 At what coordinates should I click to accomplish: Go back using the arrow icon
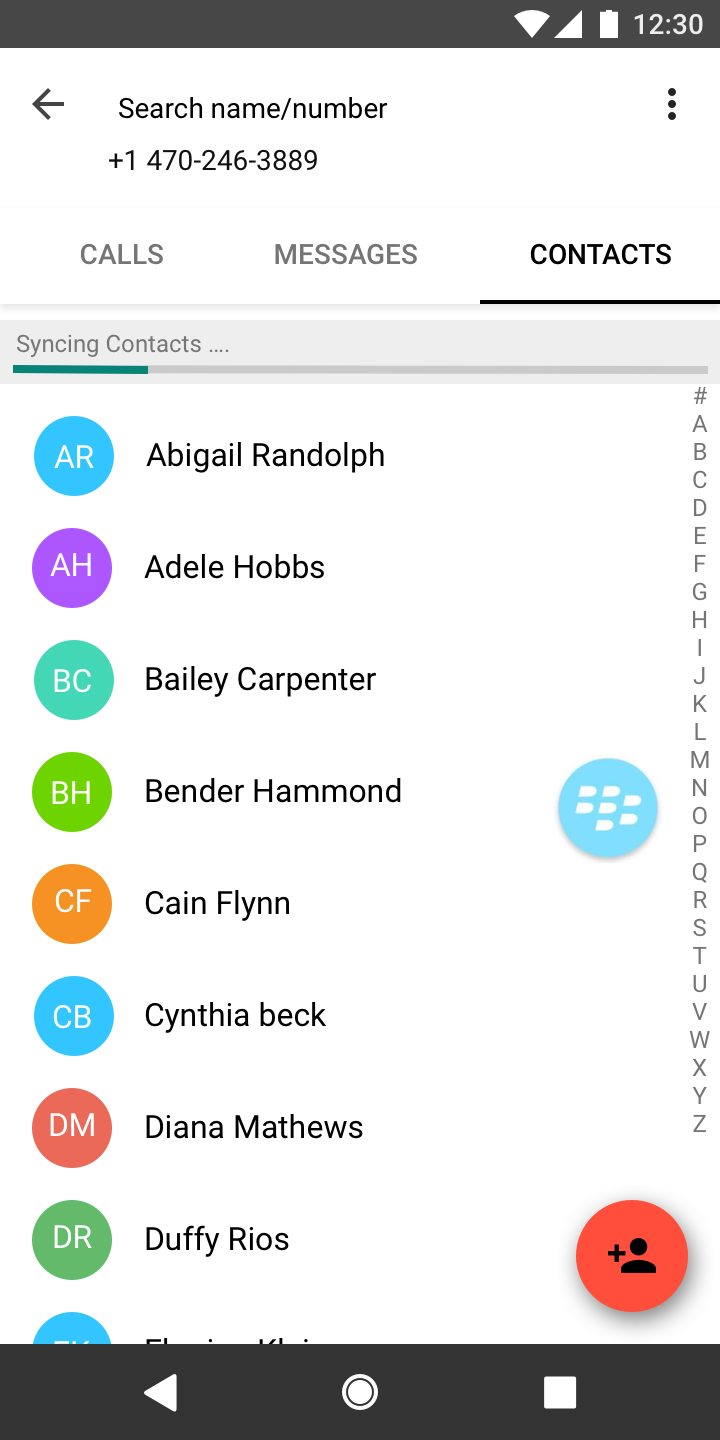click(x=48, y=104)
